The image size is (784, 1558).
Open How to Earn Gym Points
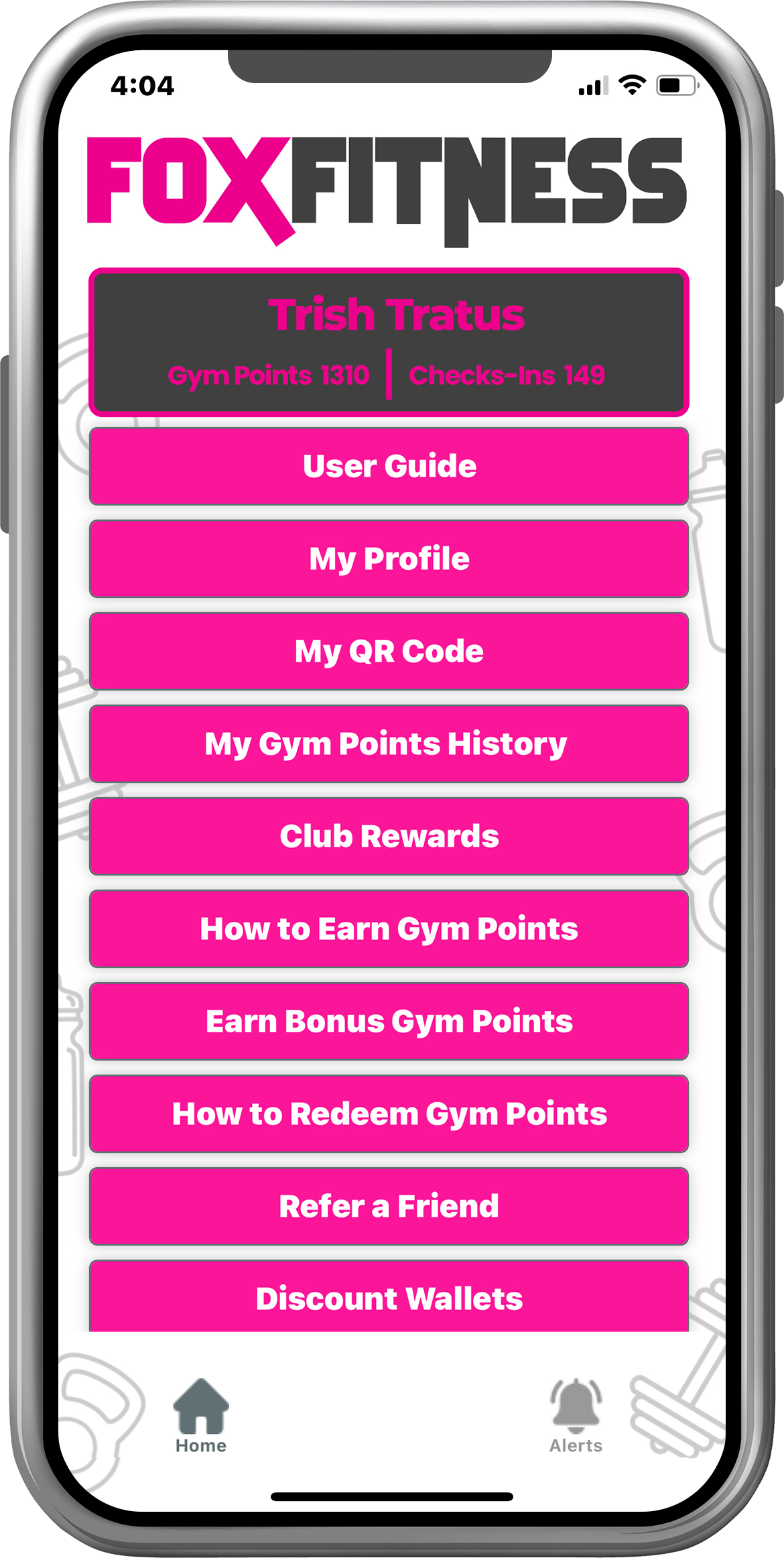click(x=389, y=928)
